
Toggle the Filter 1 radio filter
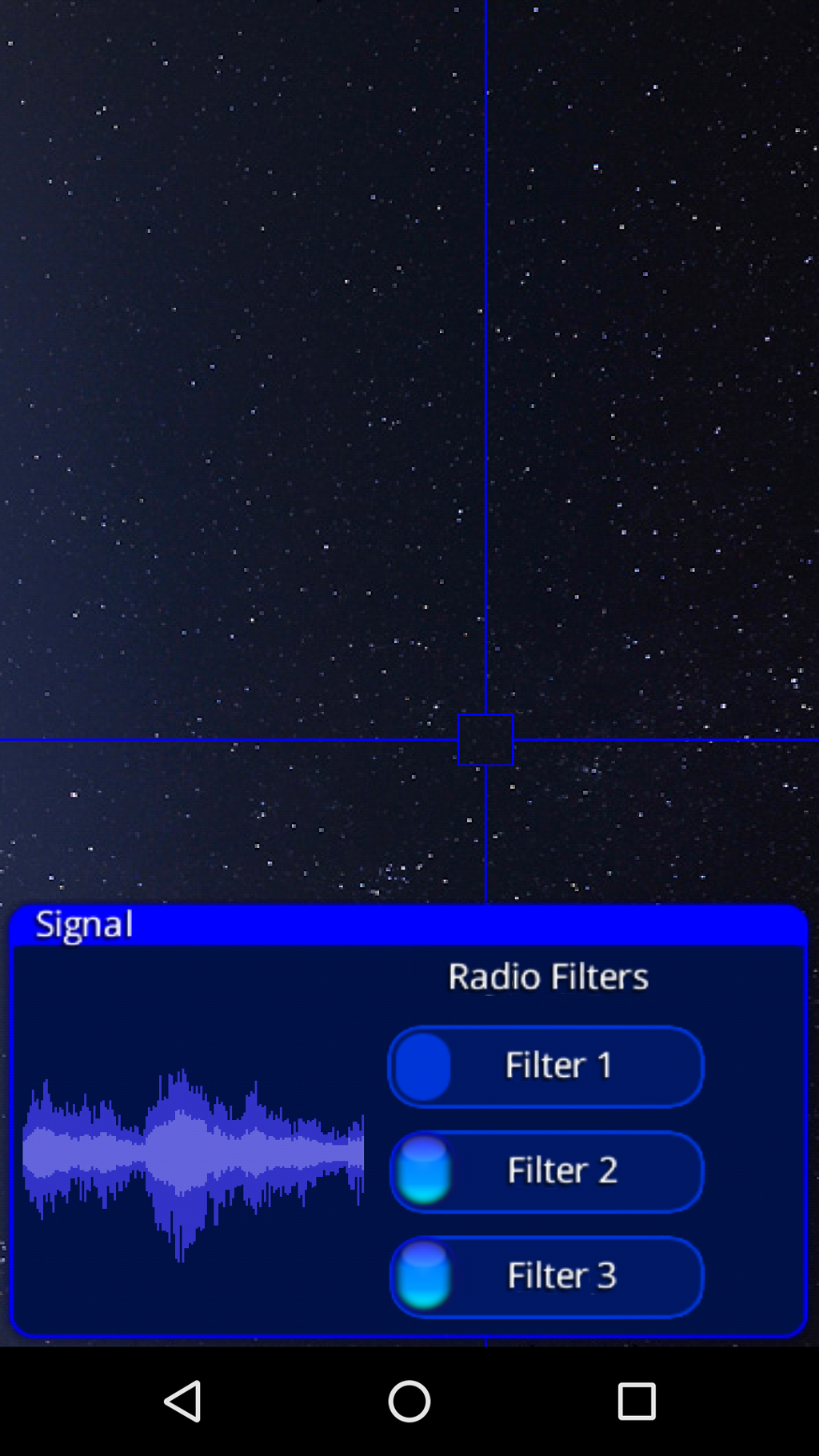545,1066
